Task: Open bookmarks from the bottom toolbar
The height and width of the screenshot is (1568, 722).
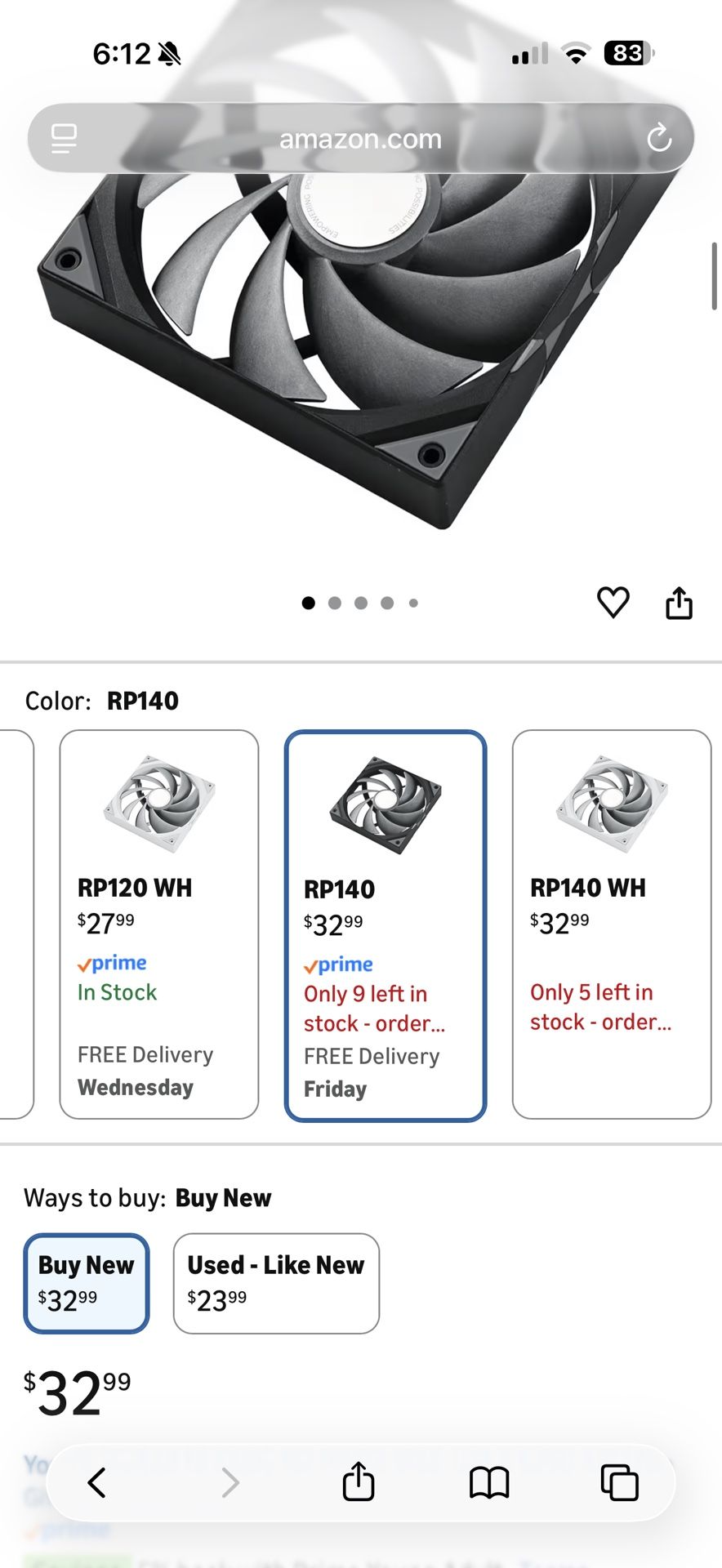Action: [488, 1485]
